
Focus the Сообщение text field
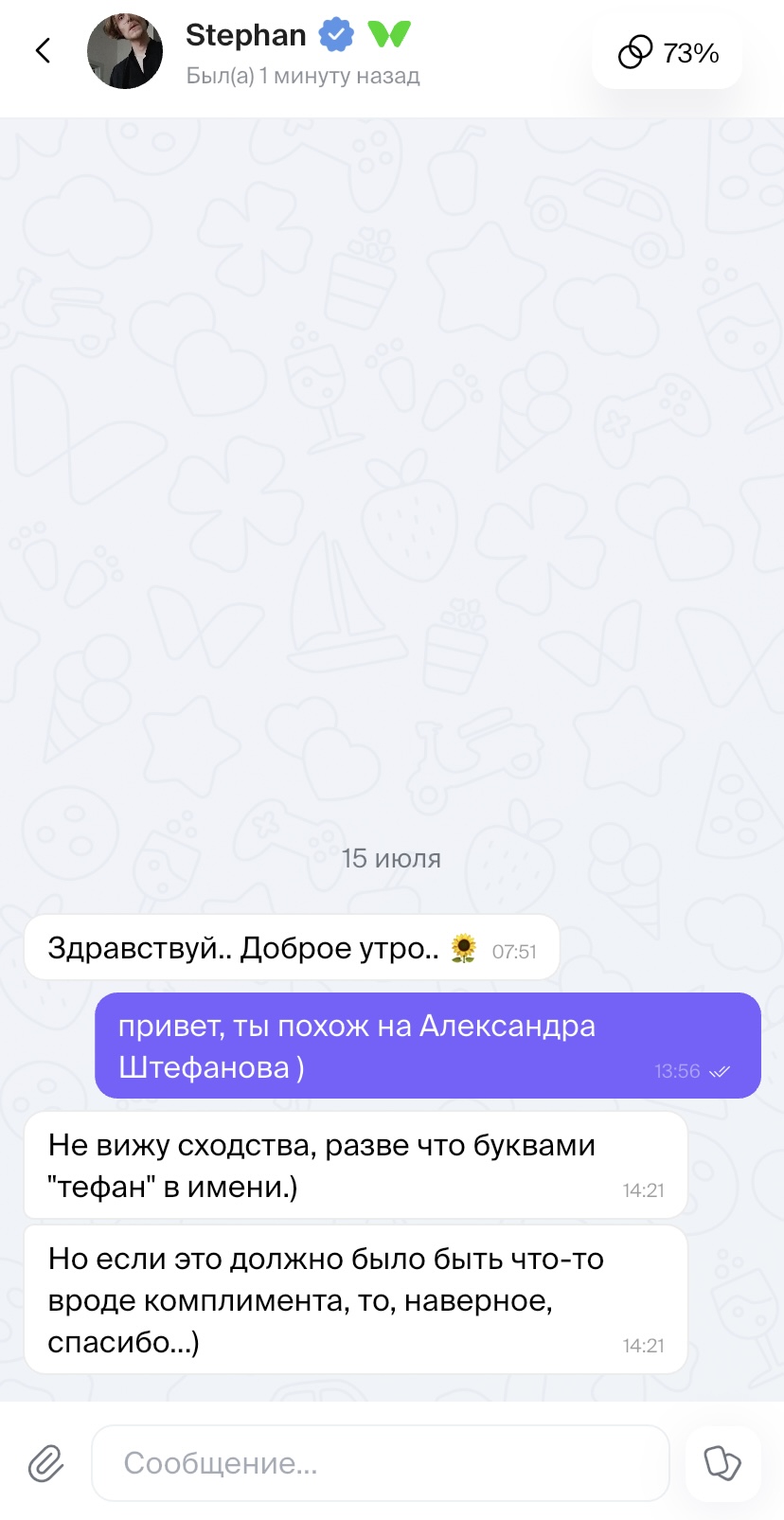[x=381, y=1463]
